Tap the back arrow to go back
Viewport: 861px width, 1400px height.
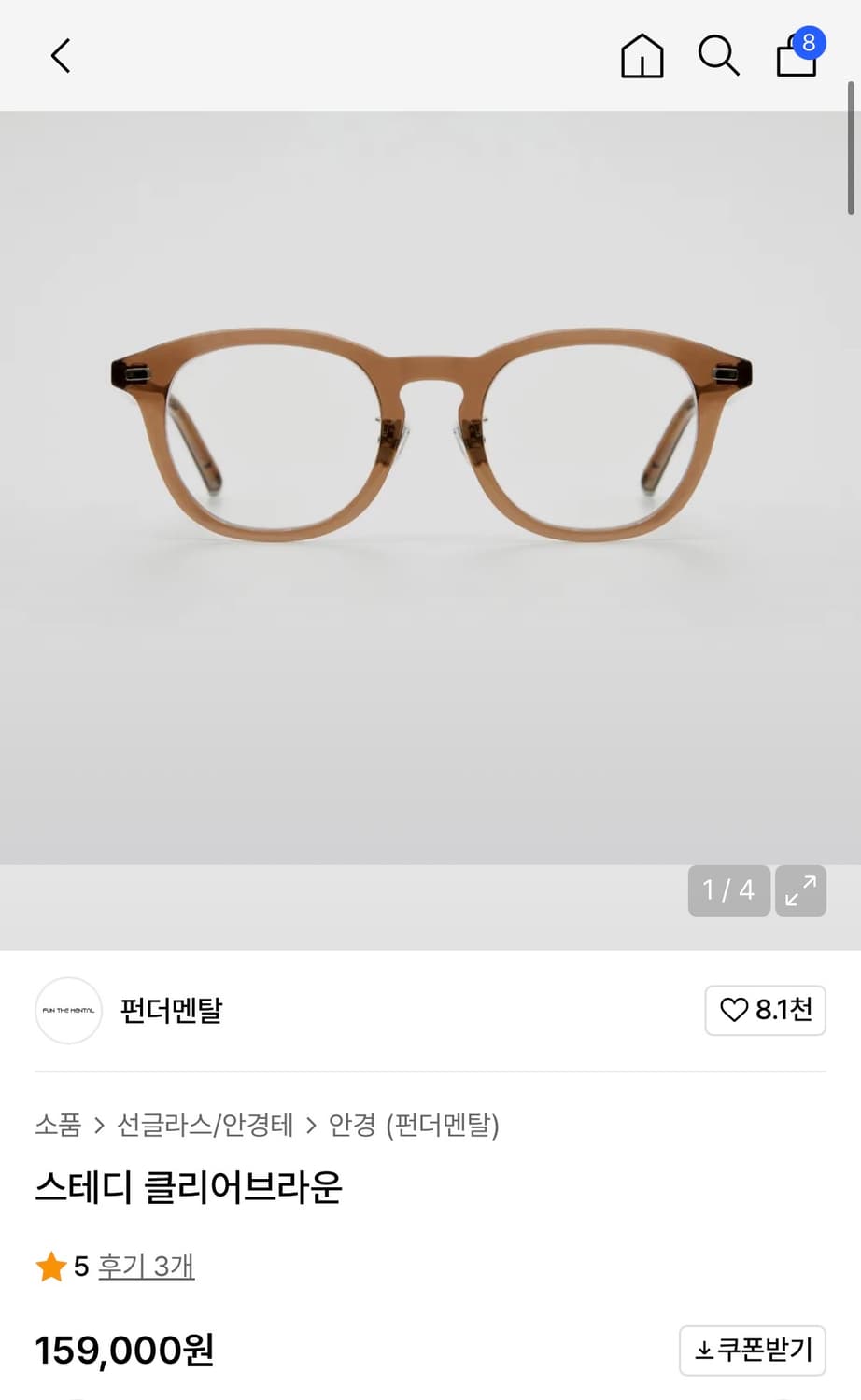pos(60,55)
